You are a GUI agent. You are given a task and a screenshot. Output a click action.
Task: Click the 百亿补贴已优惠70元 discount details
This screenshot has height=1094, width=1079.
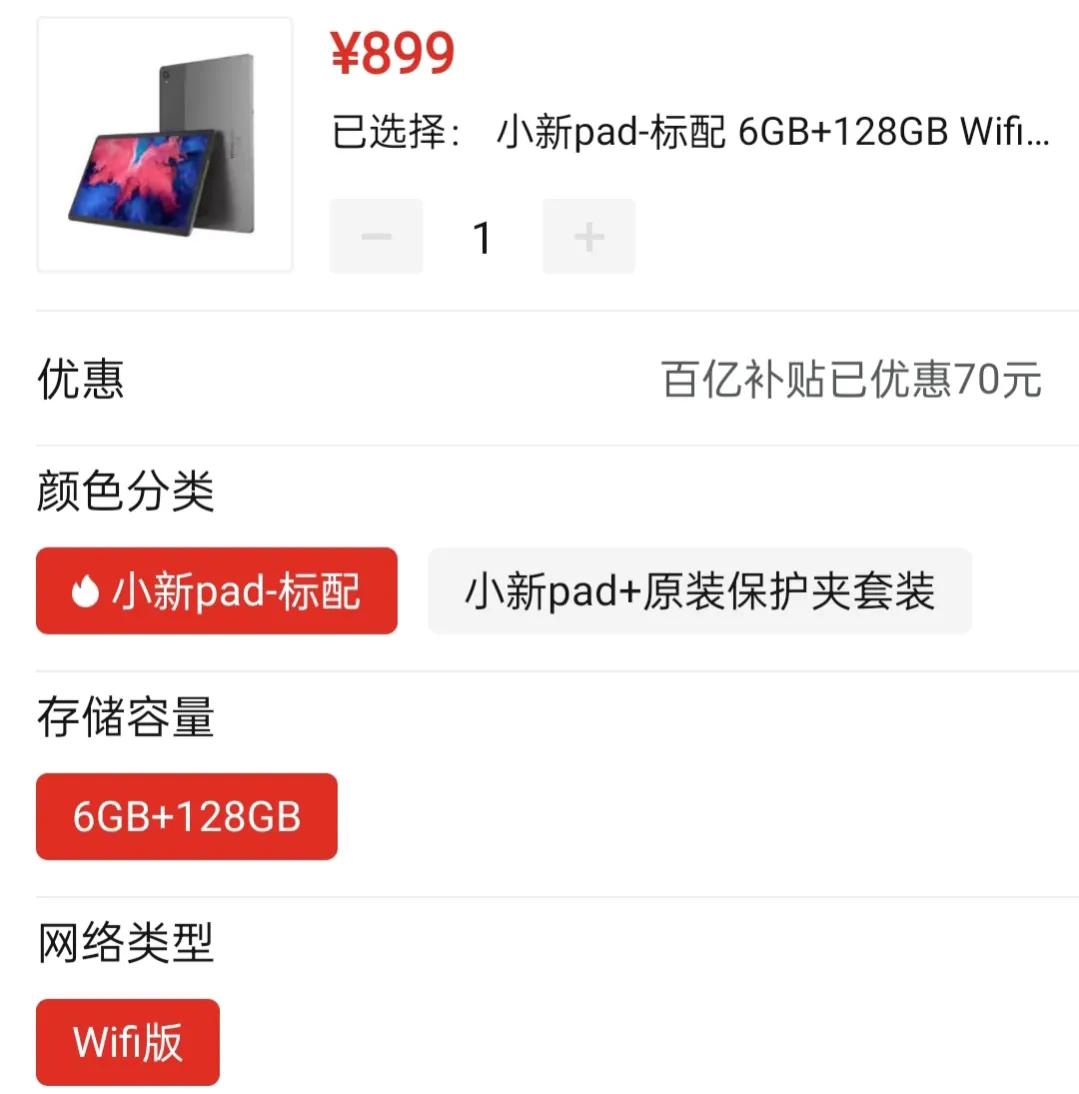[x=851, y=381]
